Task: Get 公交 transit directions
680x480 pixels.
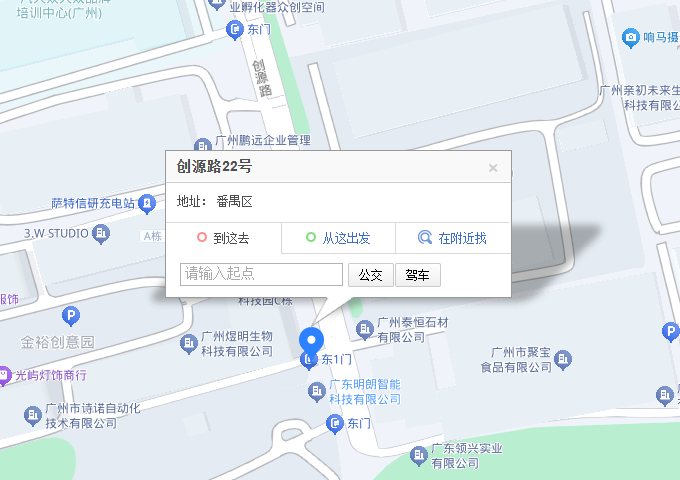Action: click(x=370, y=275)
